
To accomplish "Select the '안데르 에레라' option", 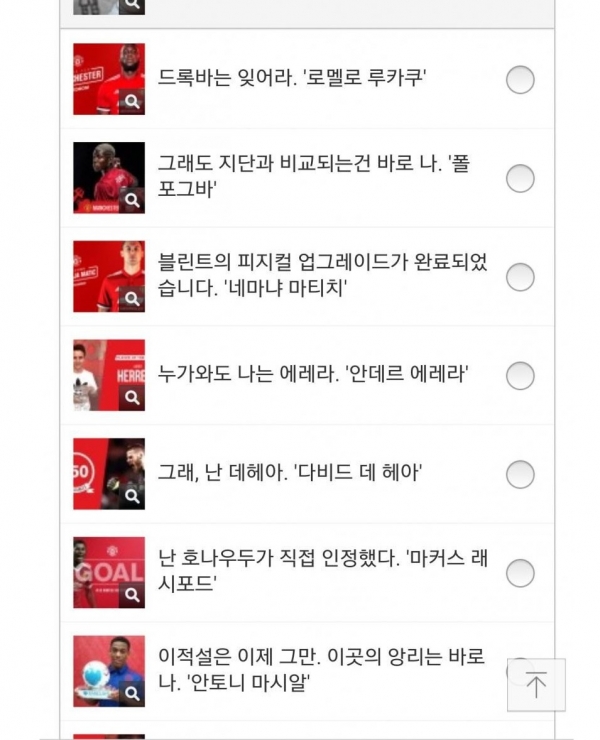I will click(x=519, y=376).
